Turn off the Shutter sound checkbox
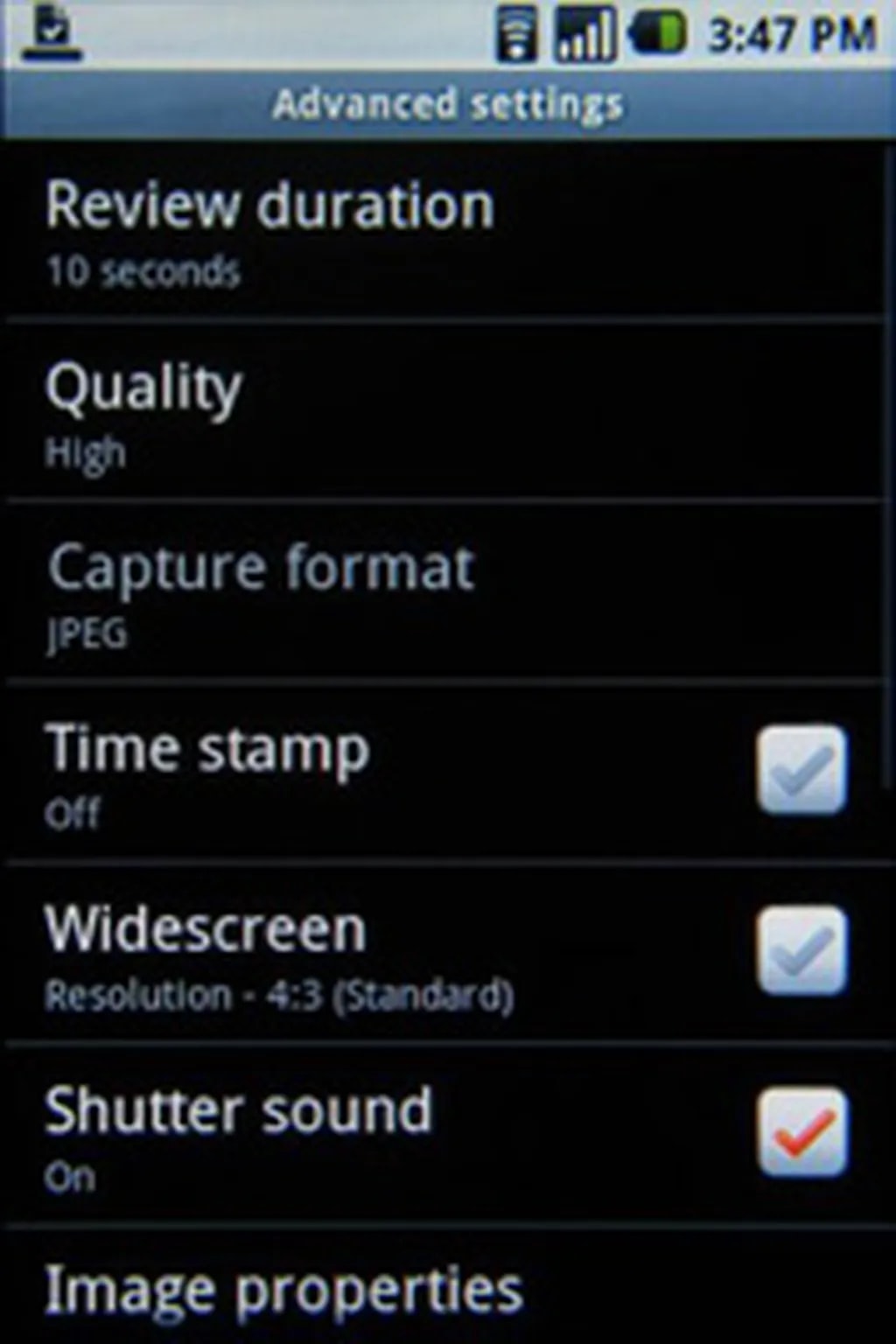896x1344 pixels. [x=801, y=1132]
